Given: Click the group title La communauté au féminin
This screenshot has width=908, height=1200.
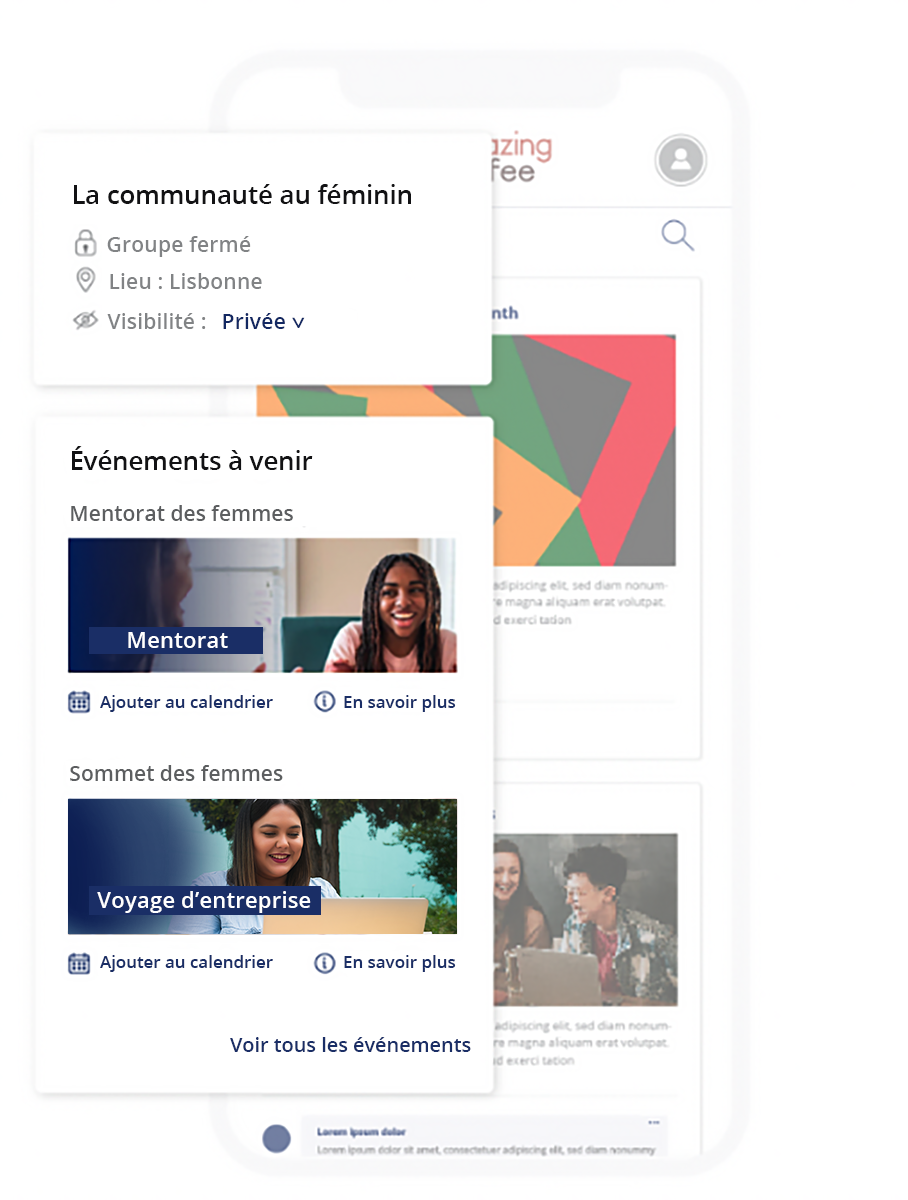Looking at the screenshot, I should 241,195.
